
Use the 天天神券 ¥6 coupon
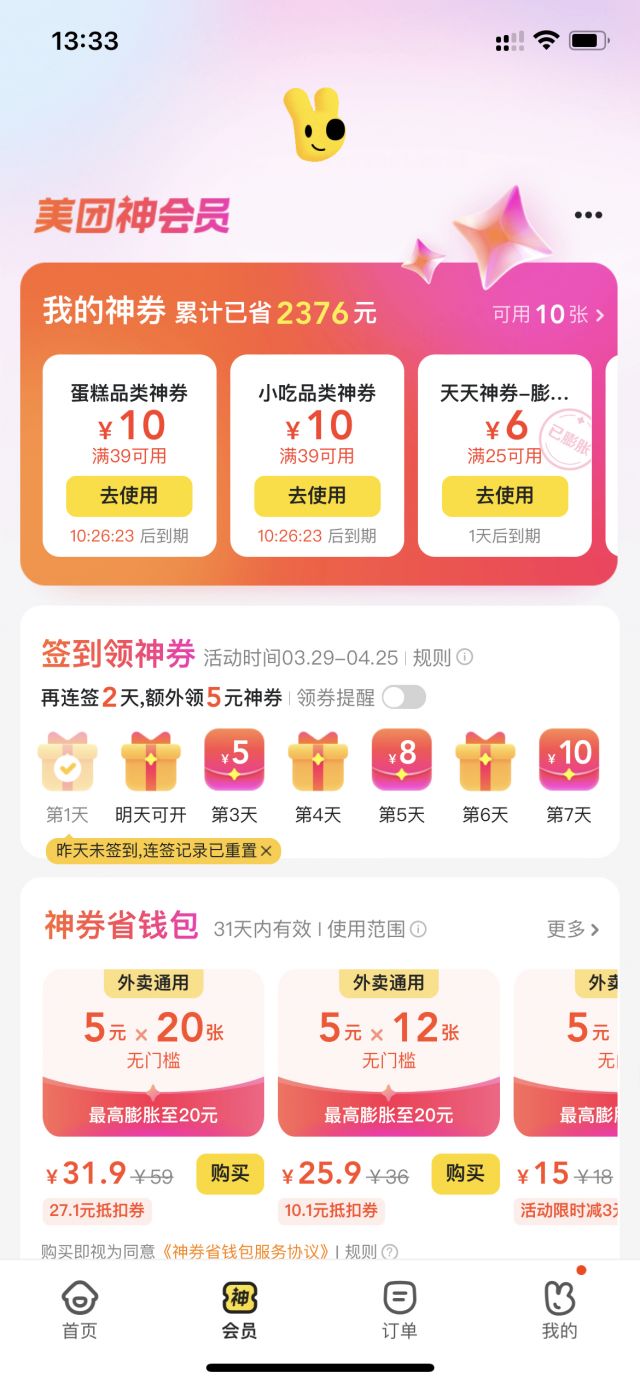tap(504, 496)
